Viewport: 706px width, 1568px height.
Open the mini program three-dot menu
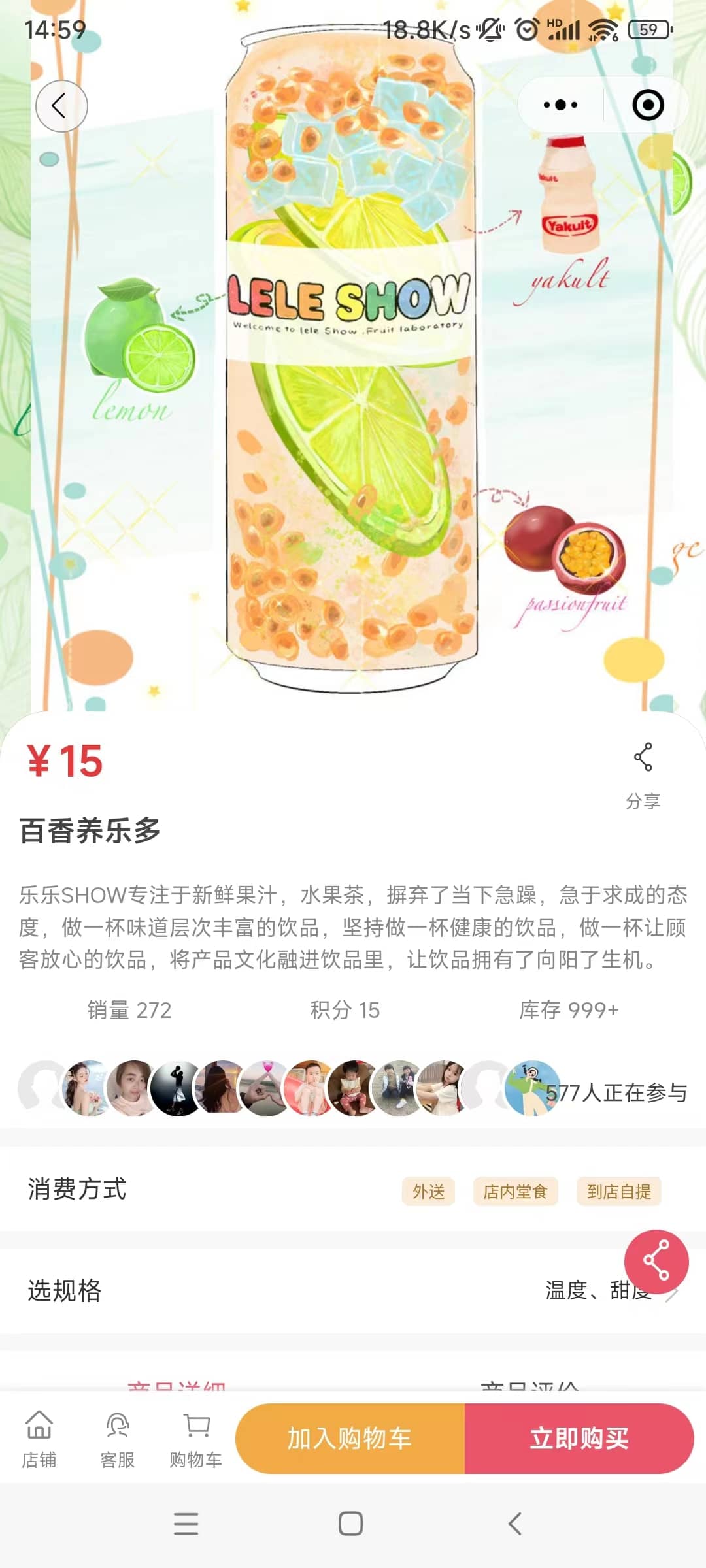pos(560,105)
